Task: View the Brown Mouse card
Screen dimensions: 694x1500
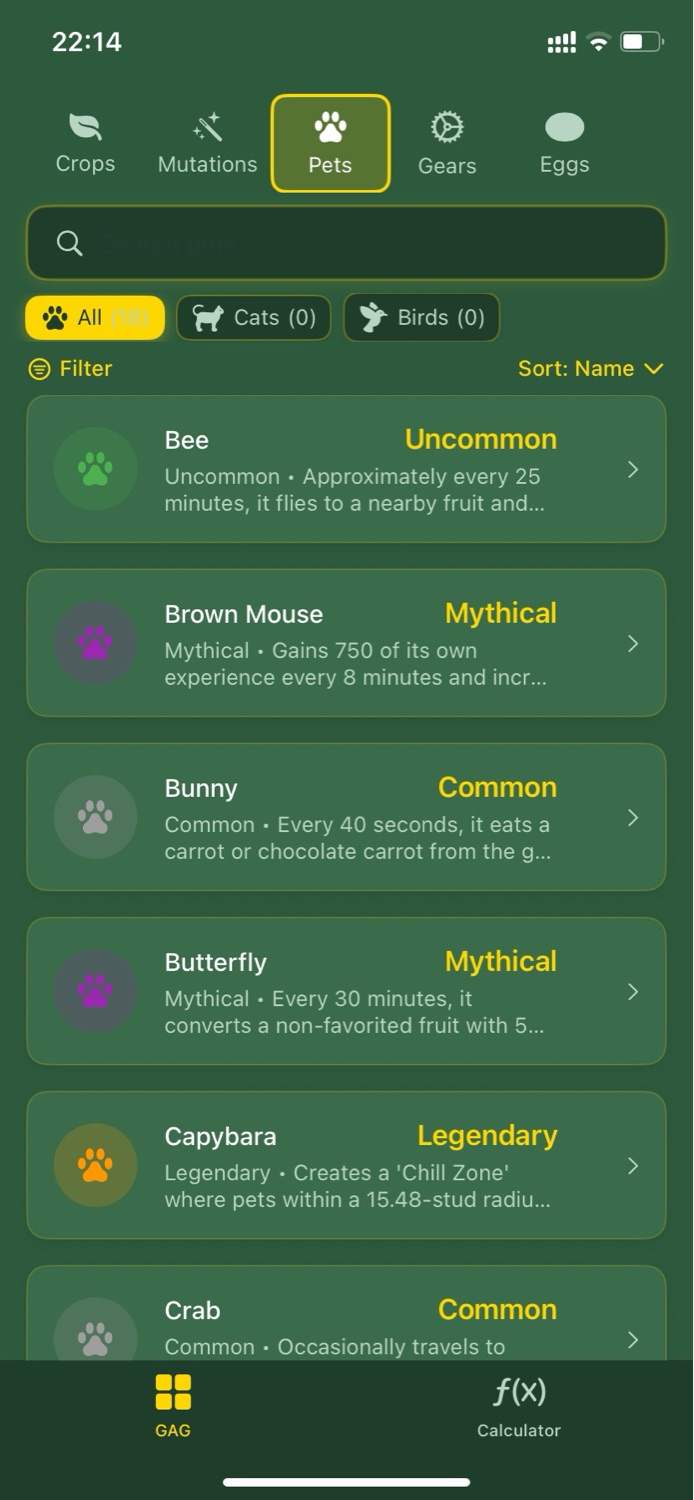Action: click(x=346, y=643)
